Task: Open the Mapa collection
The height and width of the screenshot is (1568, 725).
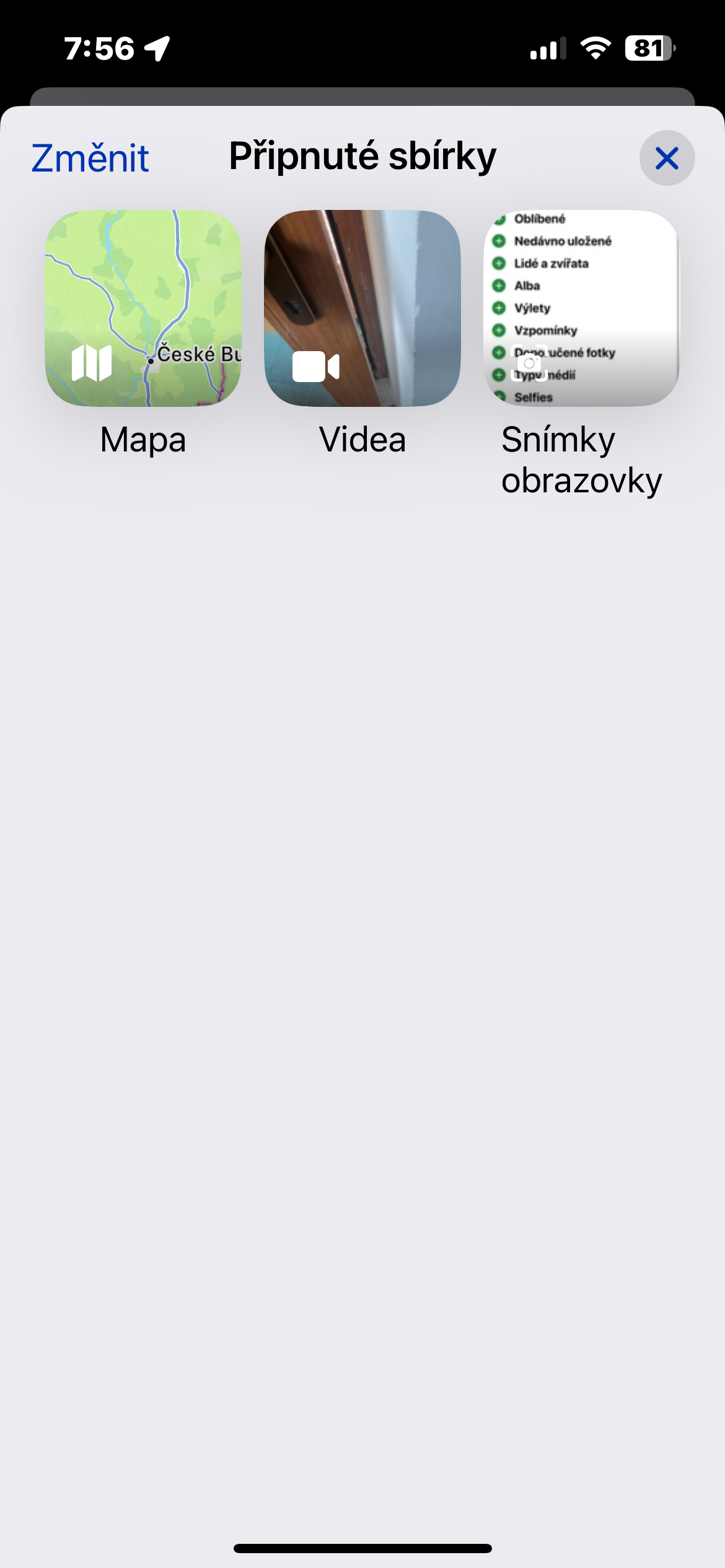Action: point(143,308)
